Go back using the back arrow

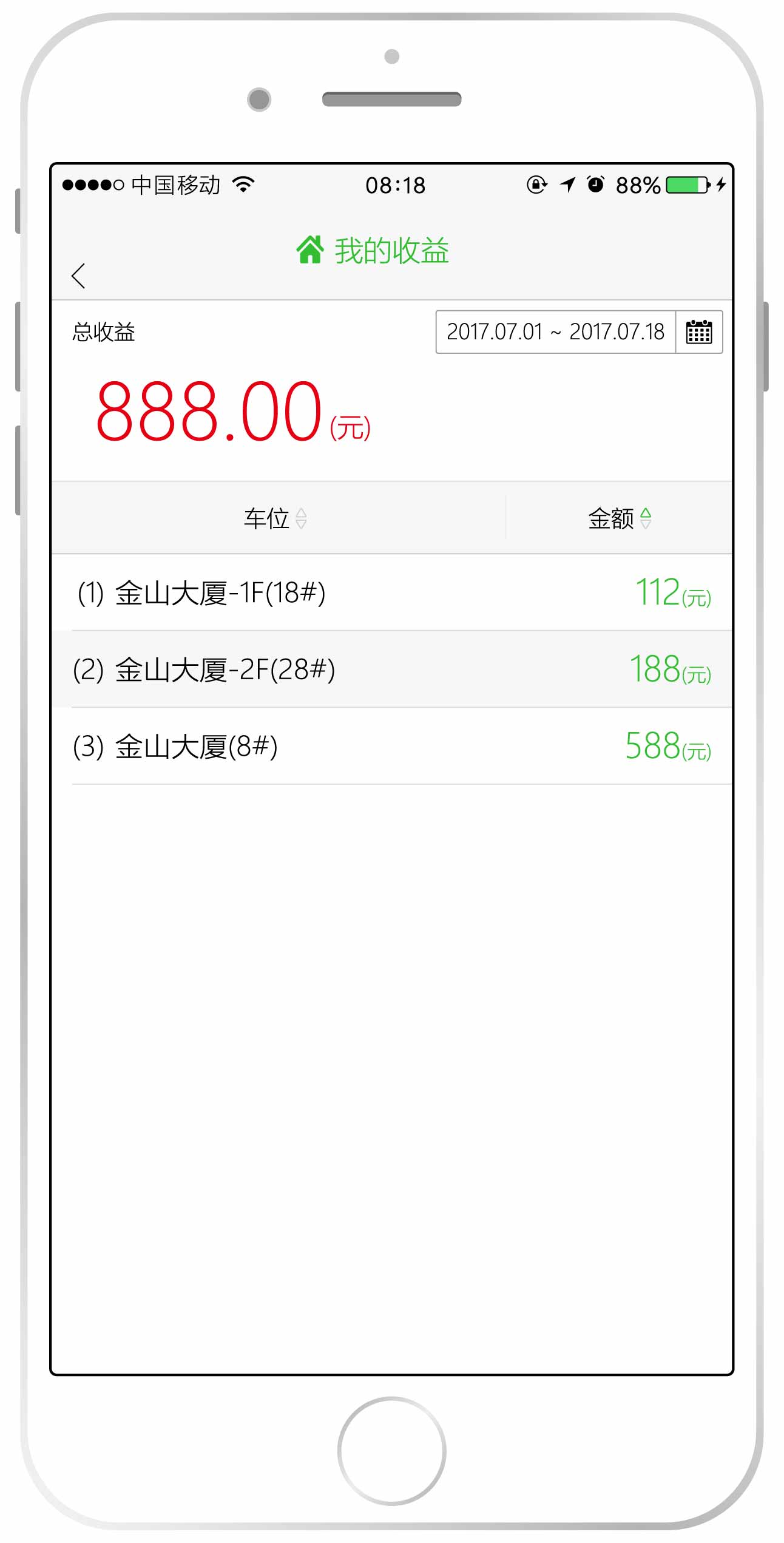pos(78,276)
